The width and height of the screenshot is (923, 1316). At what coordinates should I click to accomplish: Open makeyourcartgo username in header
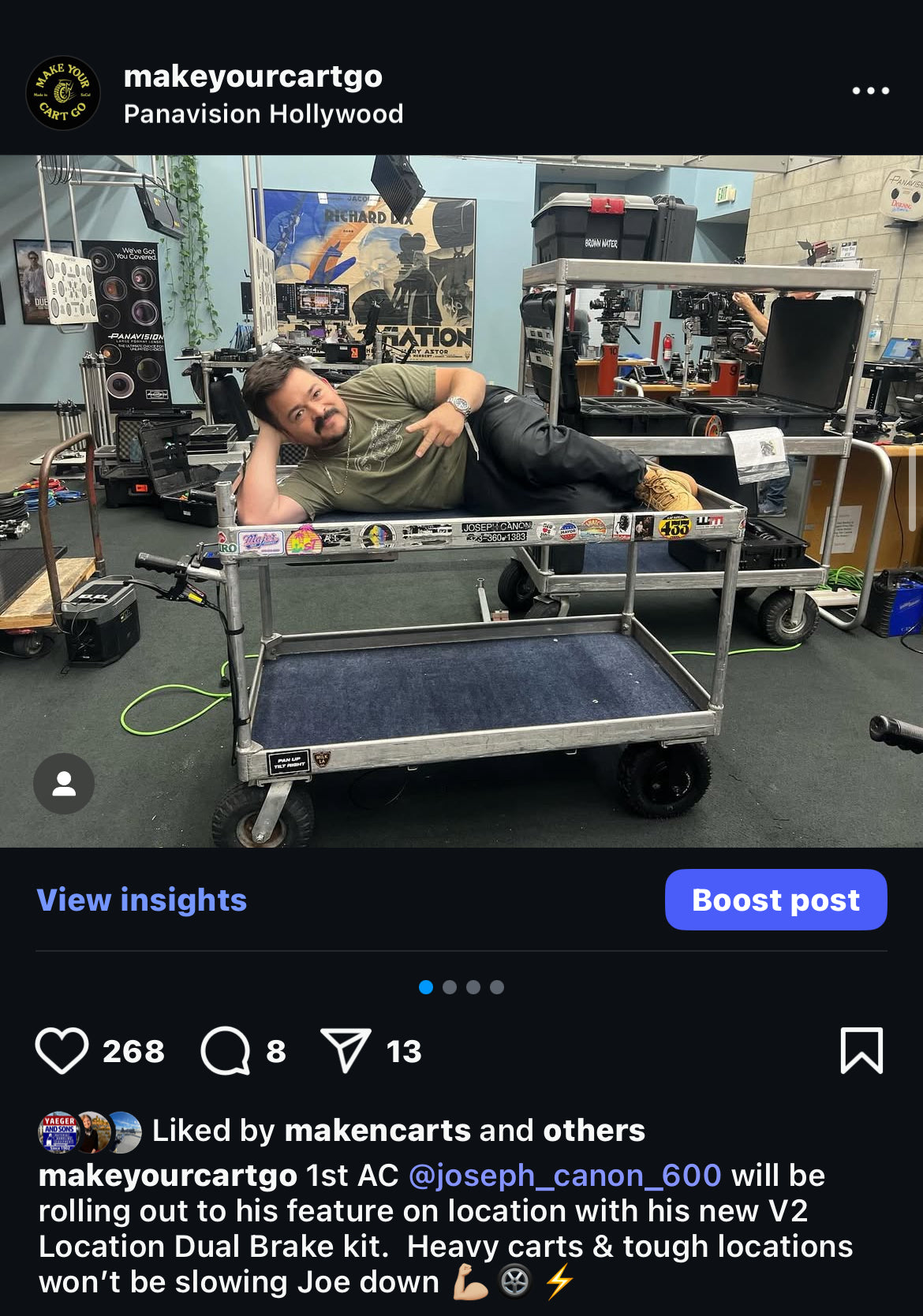[x=252, y=76]
